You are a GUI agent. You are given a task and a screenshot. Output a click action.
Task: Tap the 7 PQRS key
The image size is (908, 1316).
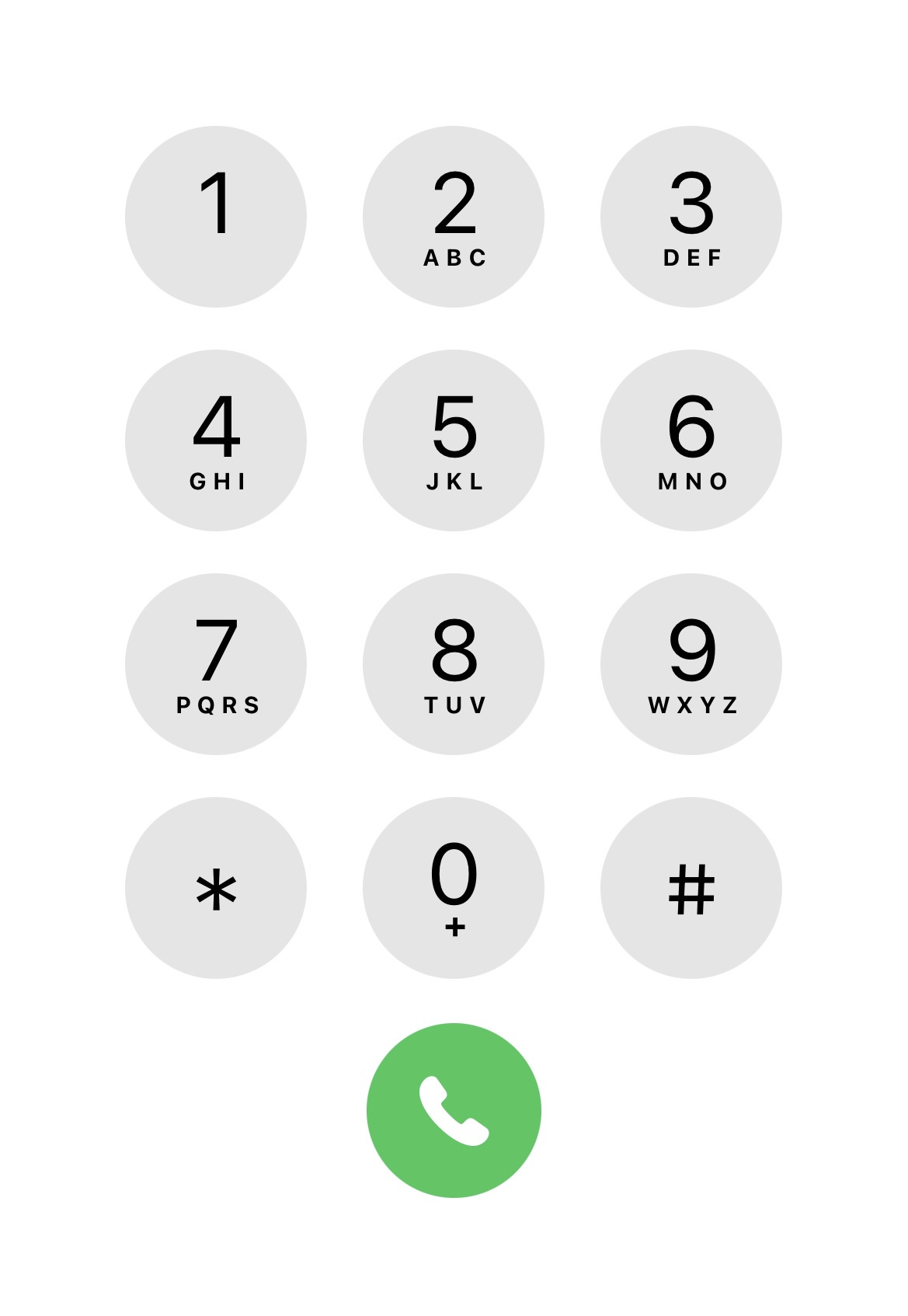click(x=216, y=664)
